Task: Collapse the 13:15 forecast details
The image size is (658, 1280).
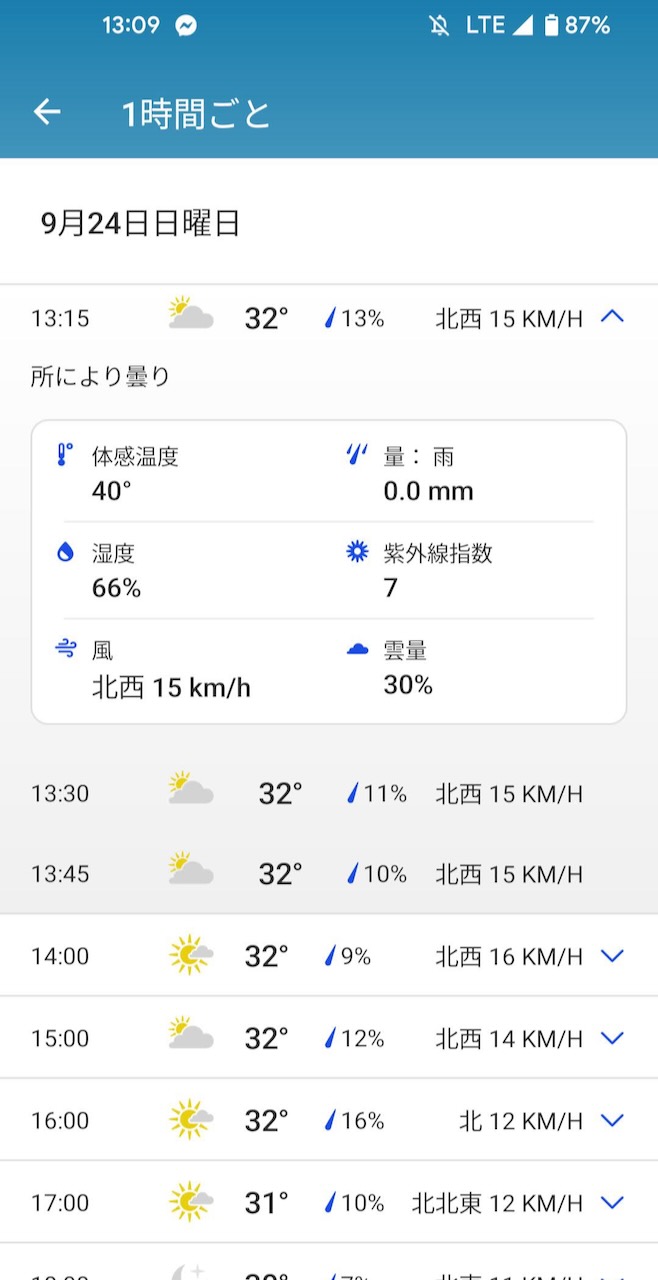Action: (612, 318)
